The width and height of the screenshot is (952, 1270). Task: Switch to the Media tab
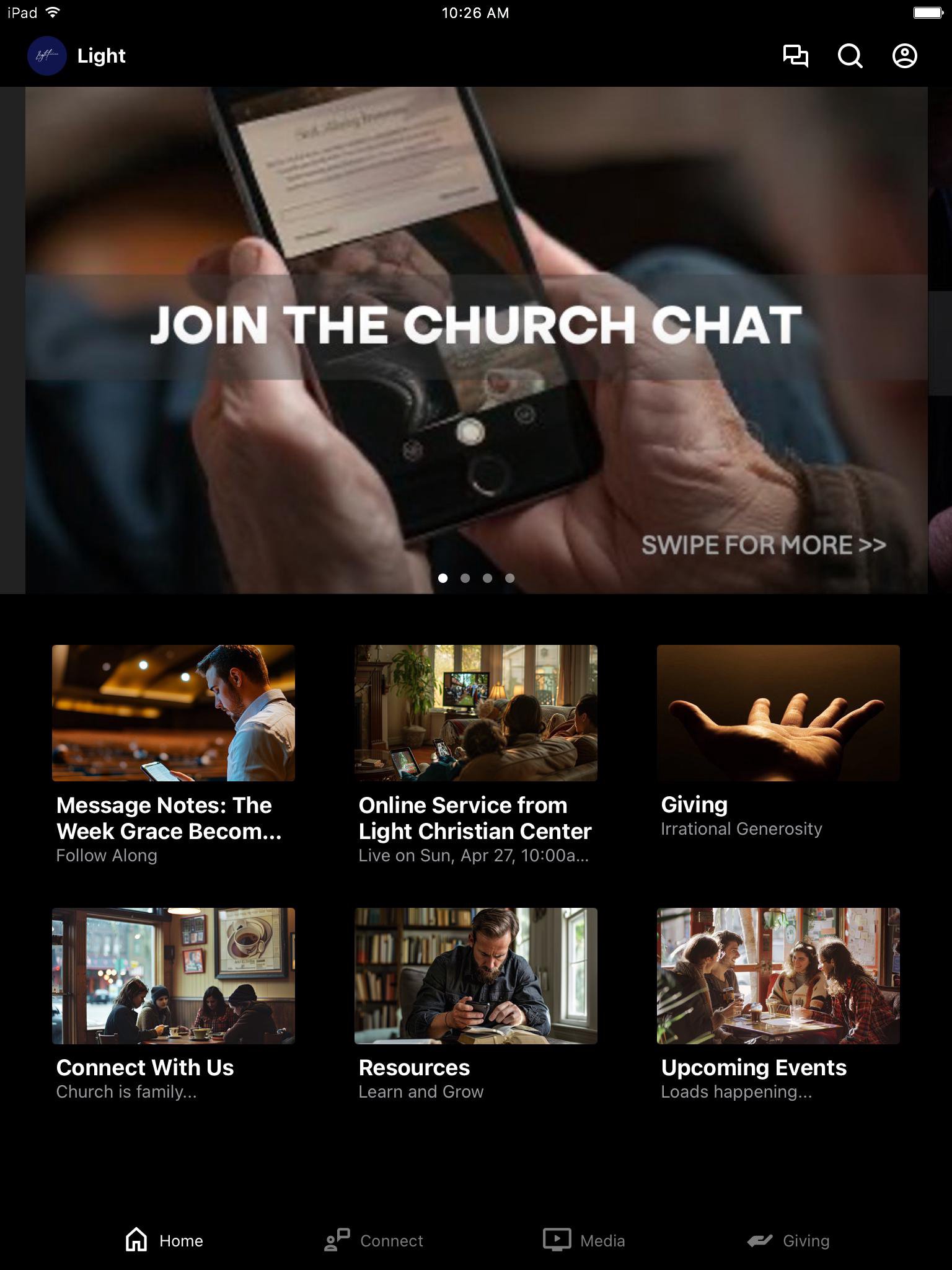[x=584, y=1240]
